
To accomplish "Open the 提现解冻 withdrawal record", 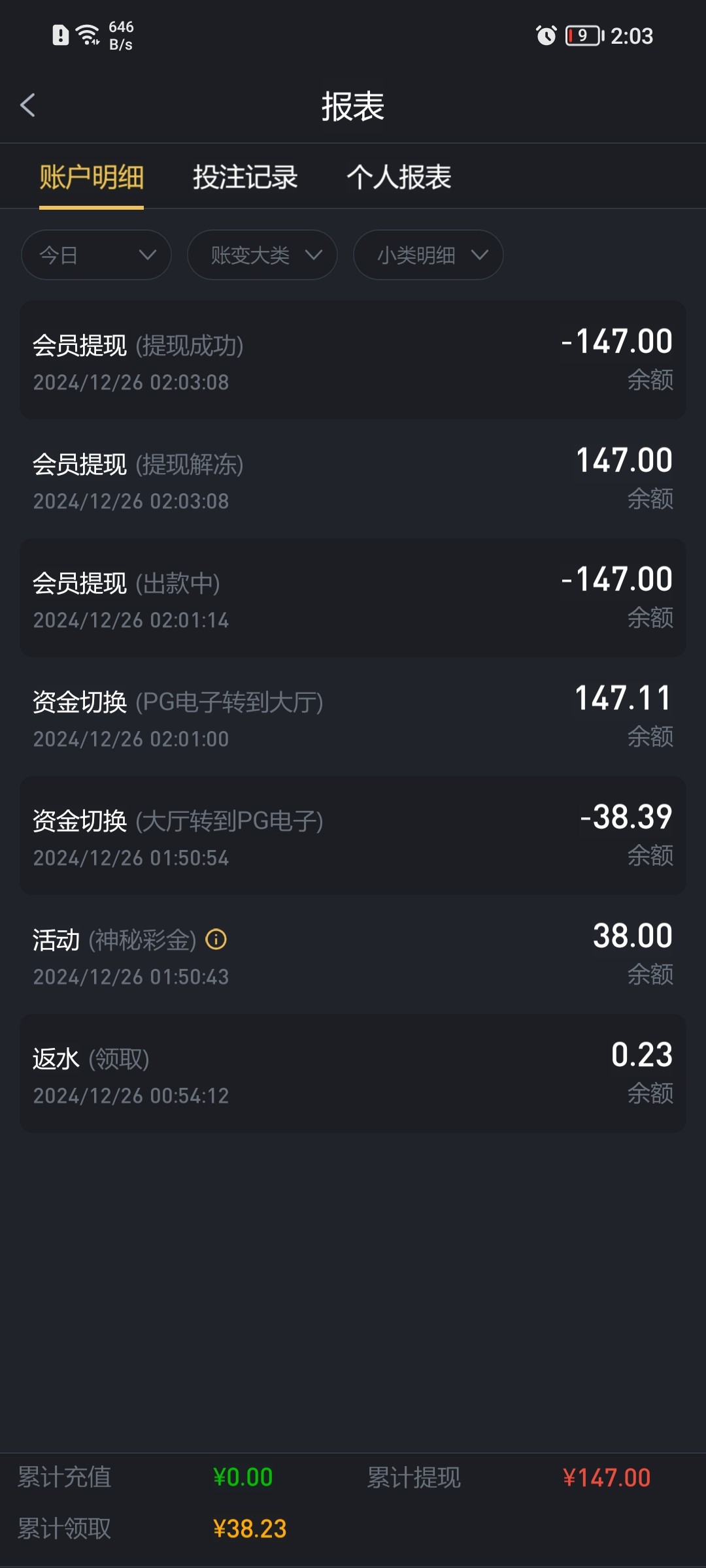I will click(x=353, y=479).
